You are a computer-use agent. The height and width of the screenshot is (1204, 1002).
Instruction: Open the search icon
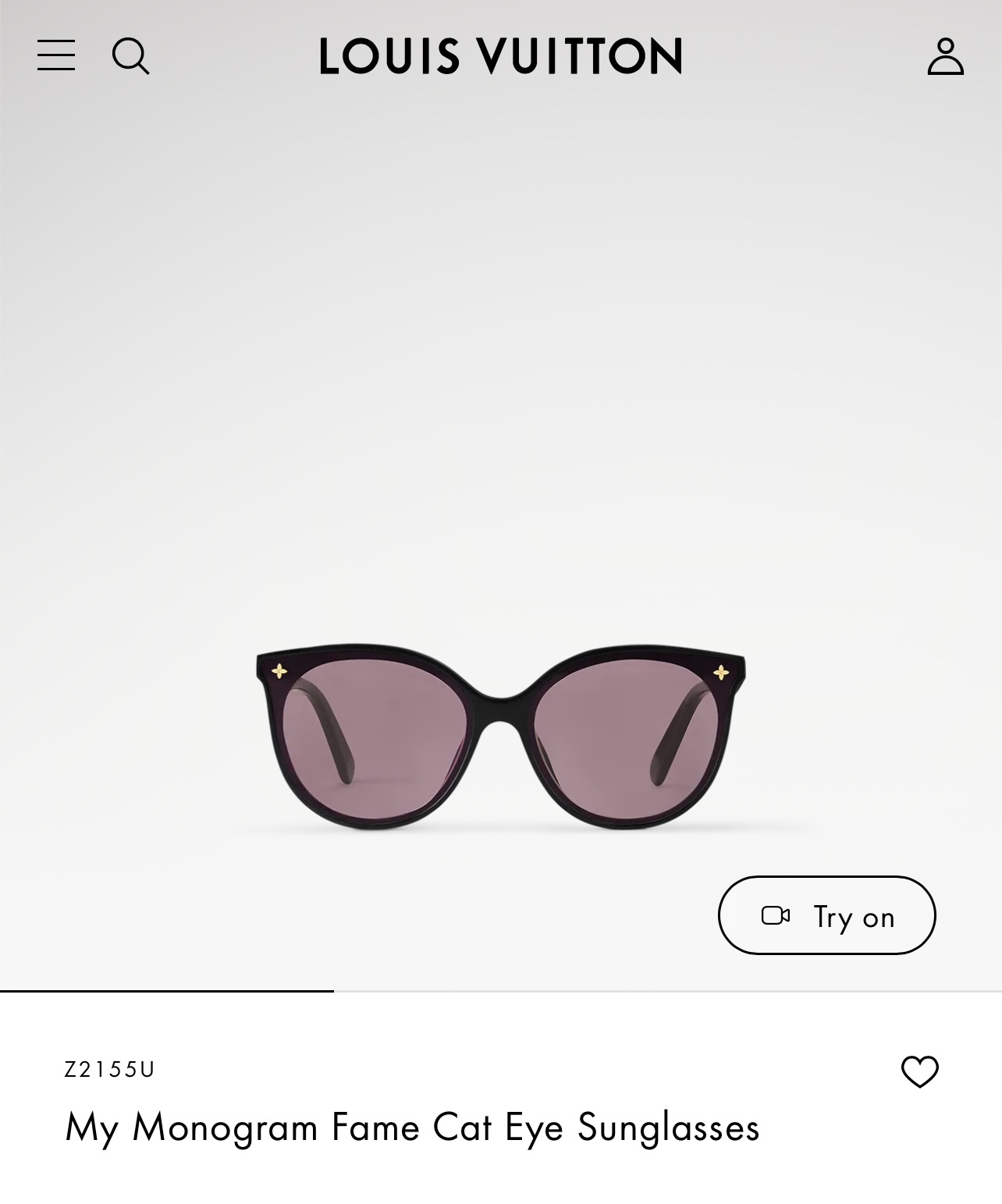(130, 56)
